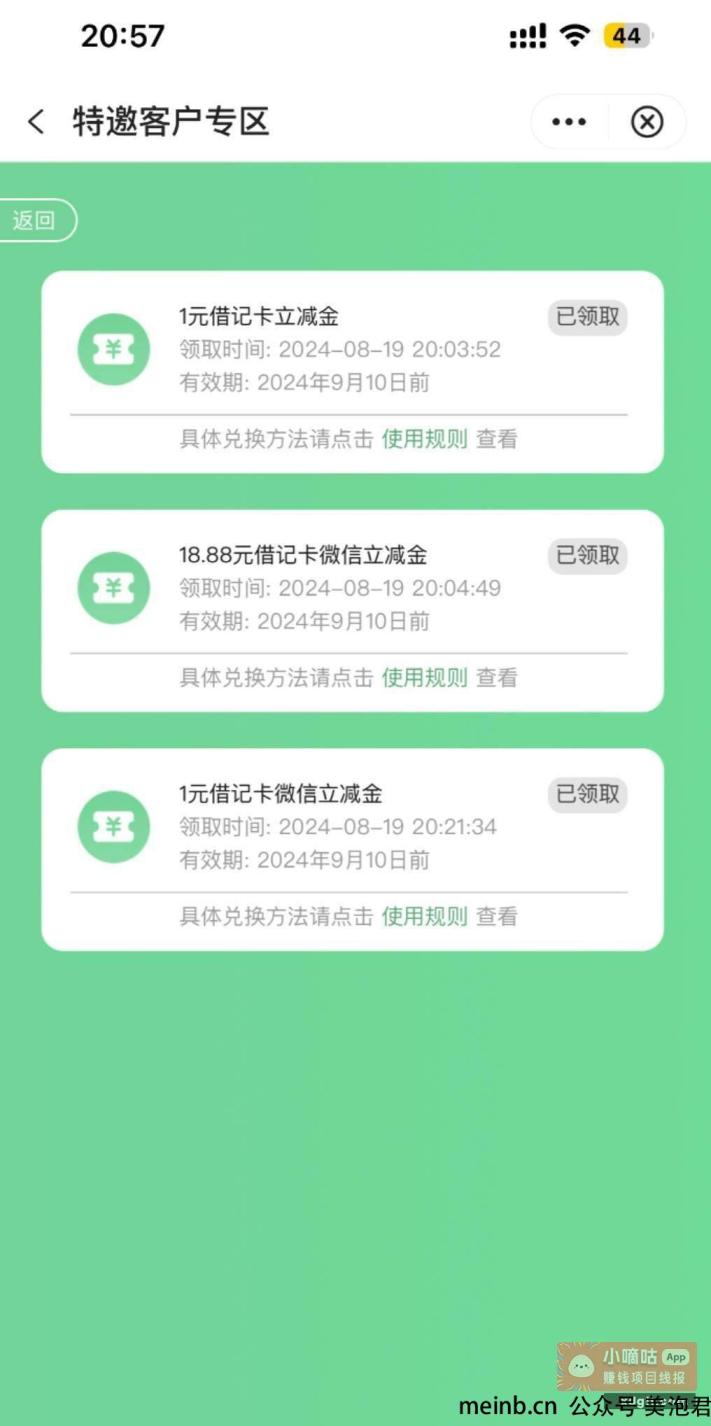Viewport: 711px width, 1426px height.
Task: Open 使用规则 for 1元借记卡微信立减金
Action: [424, 916]
